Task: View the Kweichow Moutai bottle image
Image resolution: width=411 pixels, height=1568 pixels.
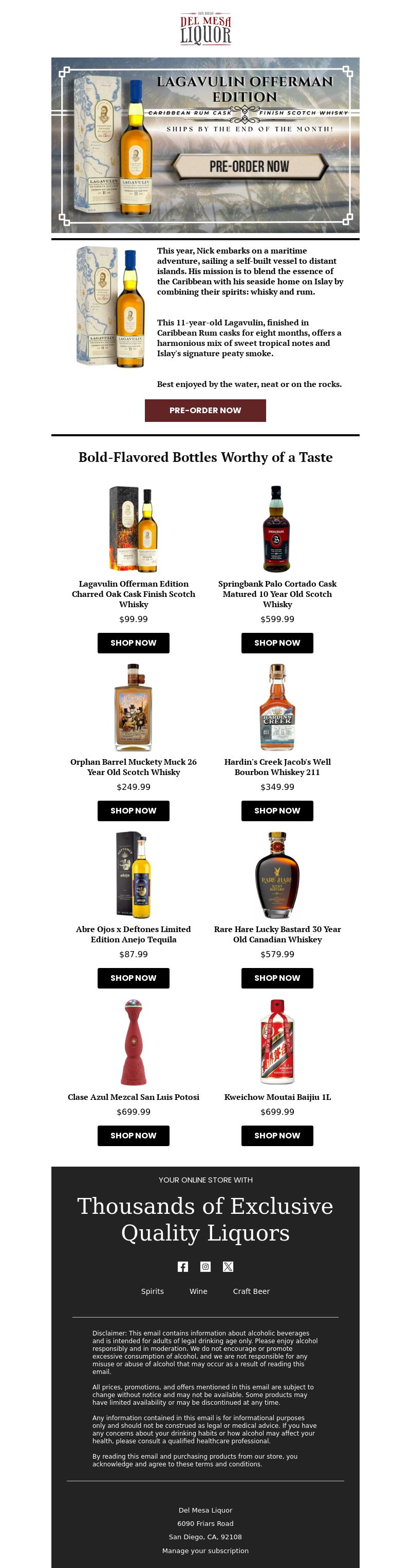Action: click(277, 1041)
